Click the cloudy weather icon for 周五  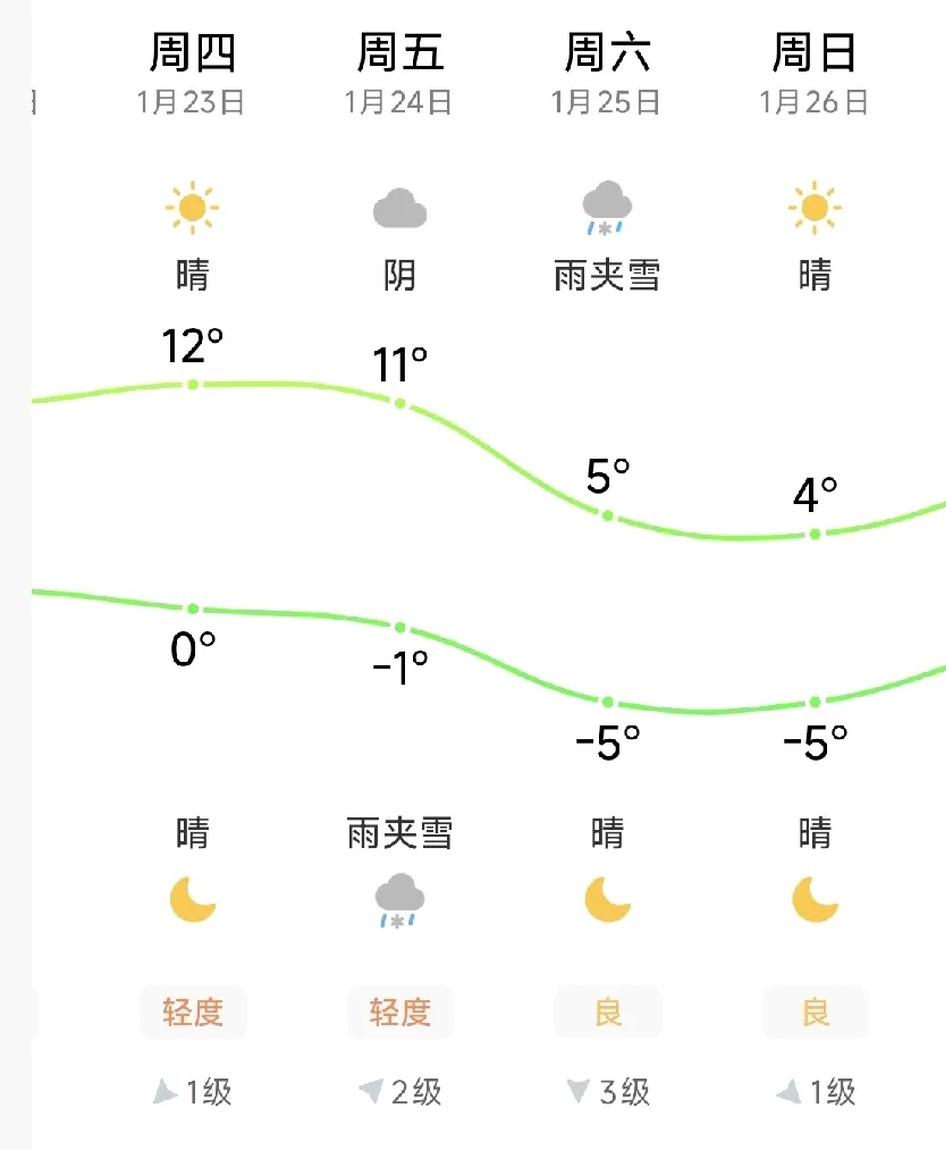pos(400,207)
